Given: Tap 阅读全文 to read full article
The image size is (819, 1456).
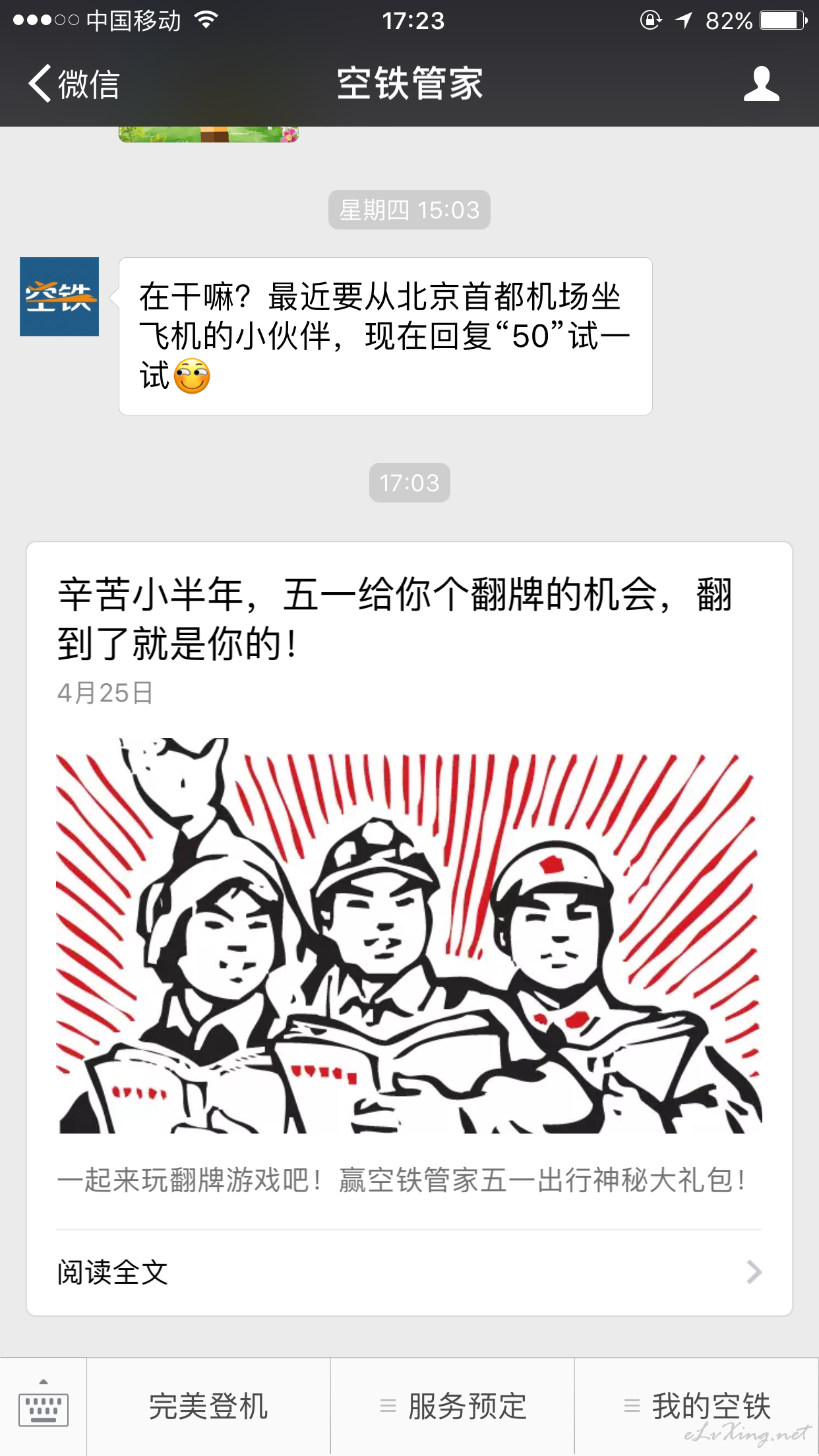Looking at the screenshot, I should 409,1273.
